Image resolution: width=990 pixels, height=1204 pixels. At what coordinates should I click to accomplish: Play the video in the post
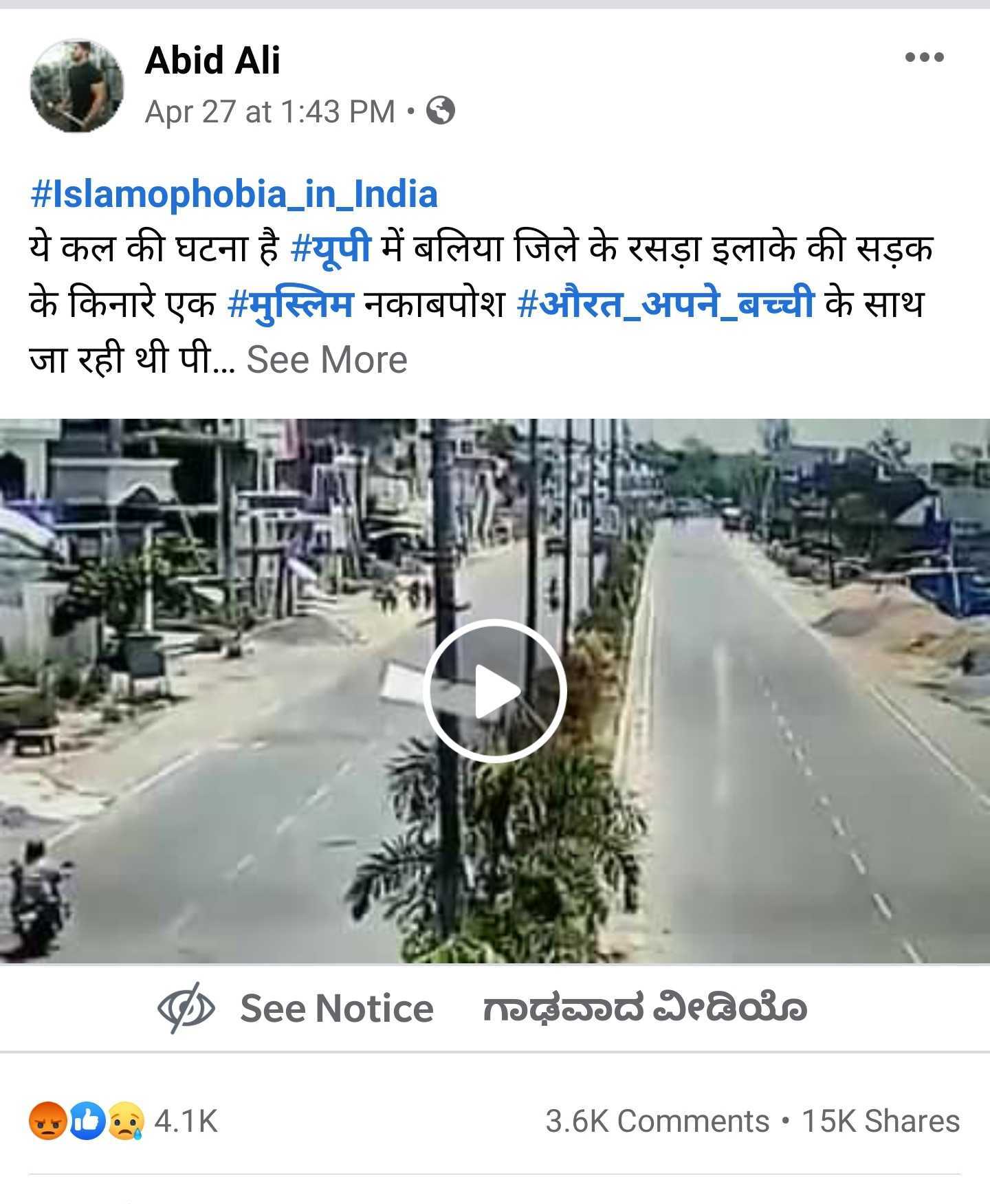(x=494, y=690)
